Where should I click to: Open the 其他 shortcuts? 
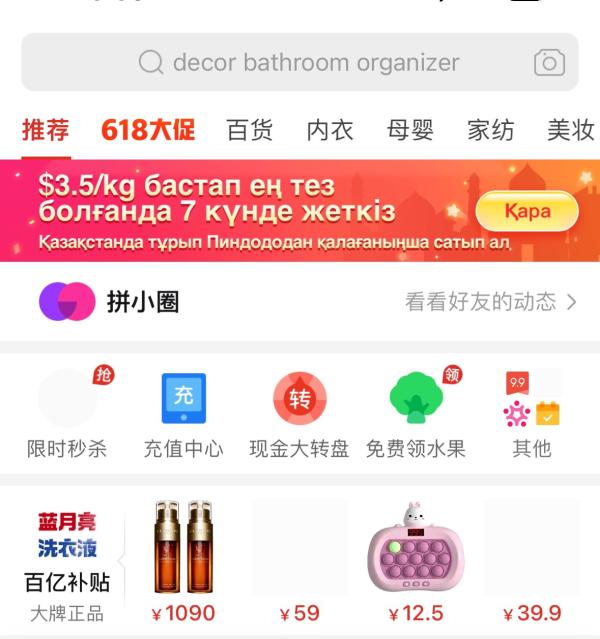[532, 412]
